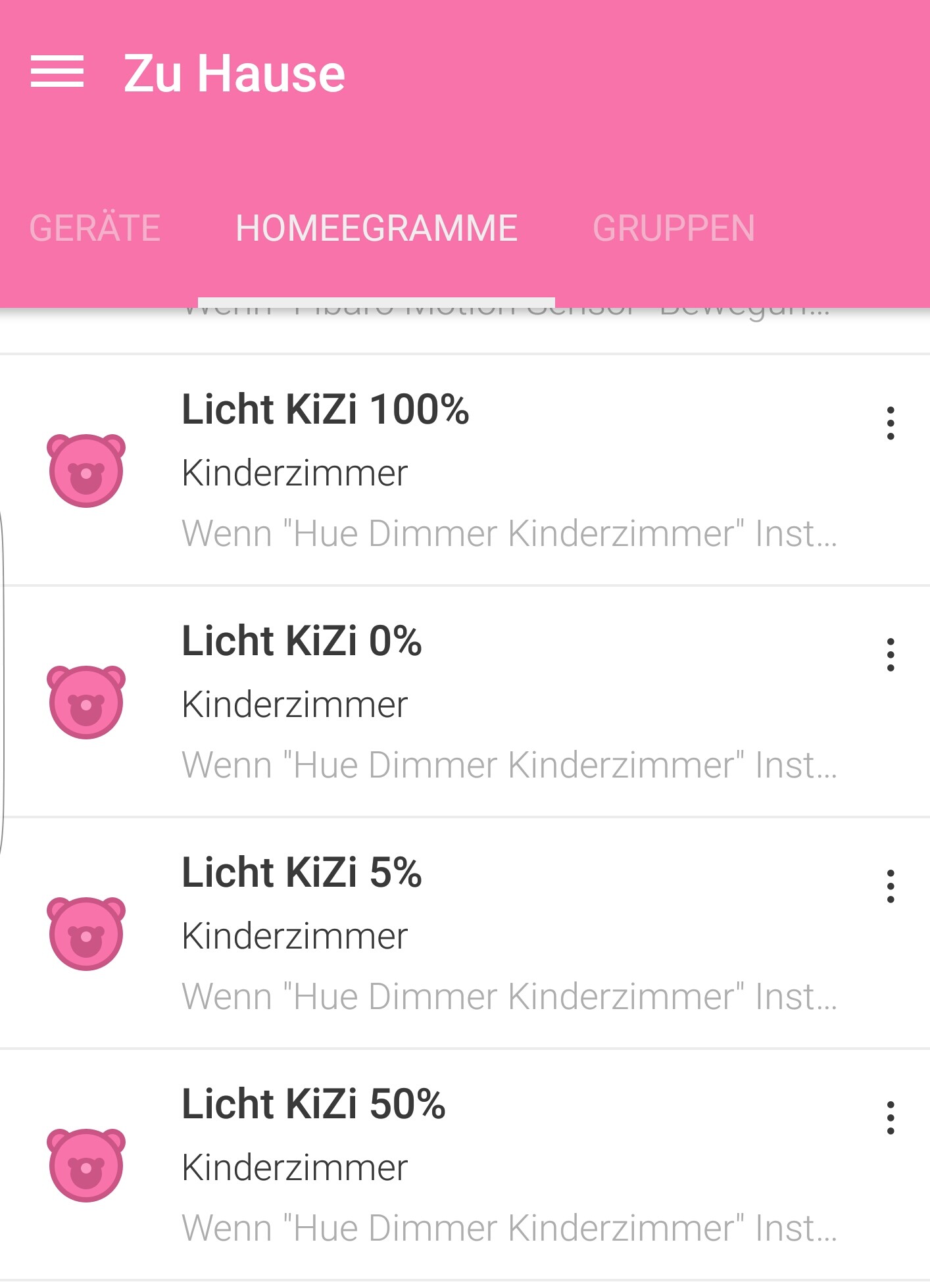Open options for Licht KiZi 100%
This screenshot has height=1288, width=930.
point(891,423)
